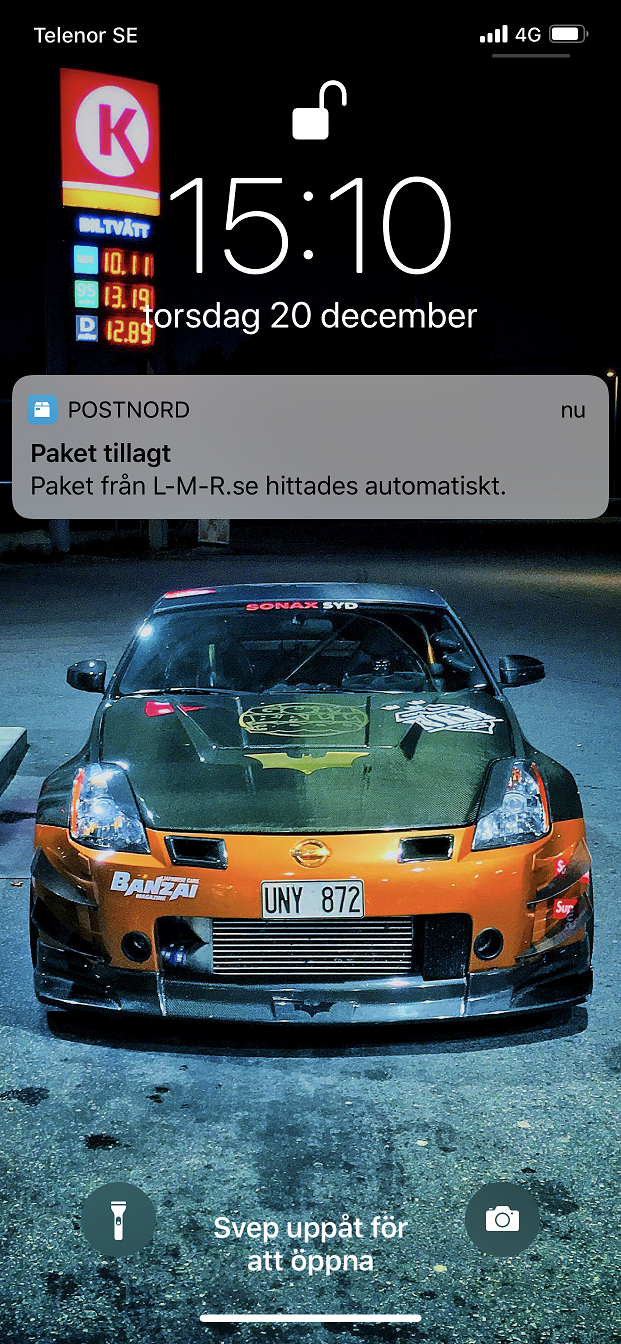Open the camera from lock screen
The image size is (621, 1344).
click(502, 1220)
